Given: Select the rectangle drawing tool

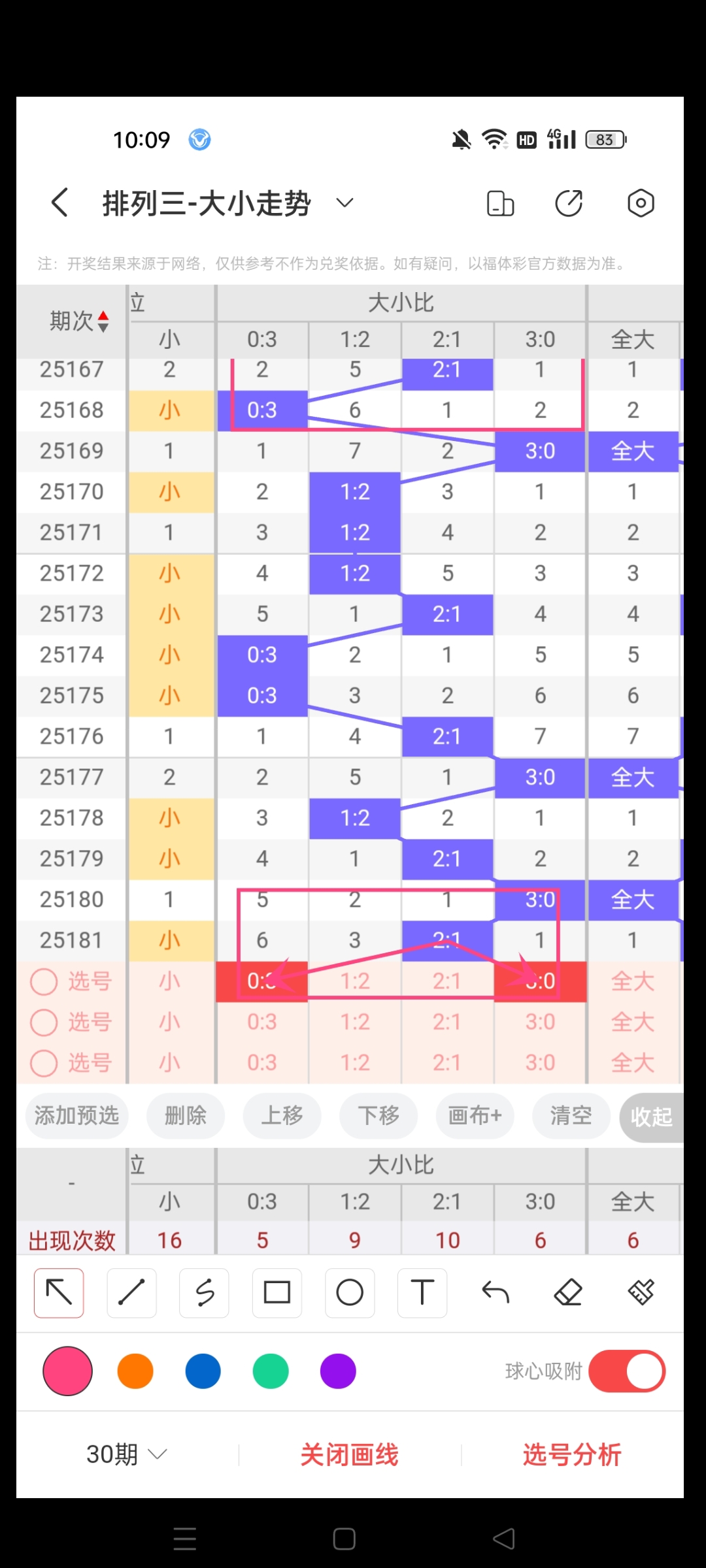Looking at the screenshot, I should point(277,1292).
